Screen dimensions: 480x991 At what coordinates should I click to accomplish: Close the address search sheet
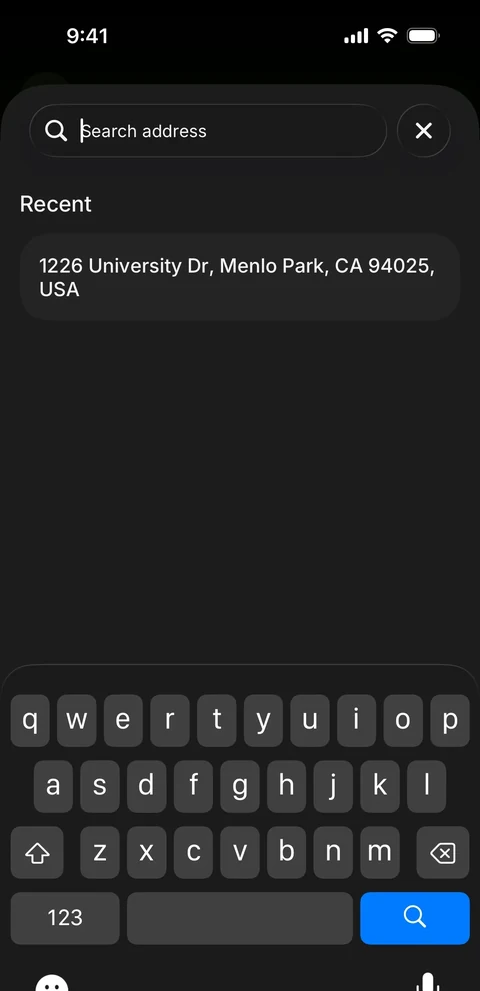[x=424, y=131]
